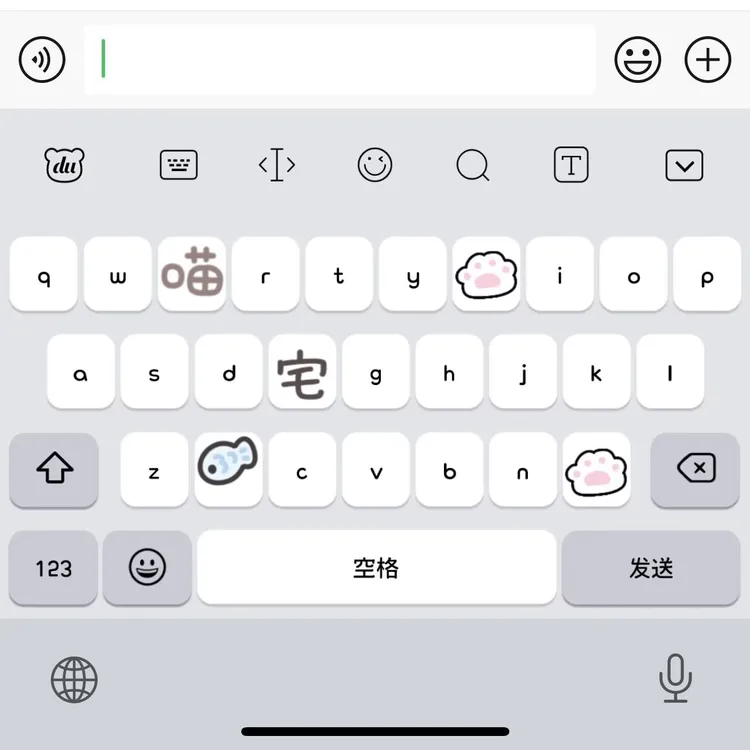Open the emoji sticker panel beside text field
The width and height of the screenshot is (750, 750).
[638, 60]
